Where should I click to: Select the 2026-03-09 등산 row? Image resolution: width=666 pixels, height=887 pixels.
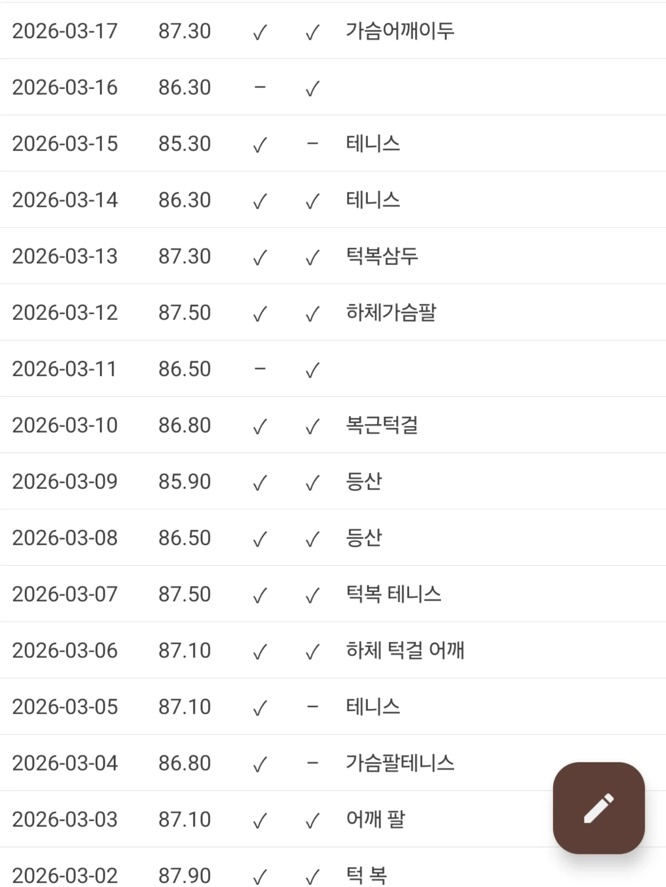[x=333, y=482]
